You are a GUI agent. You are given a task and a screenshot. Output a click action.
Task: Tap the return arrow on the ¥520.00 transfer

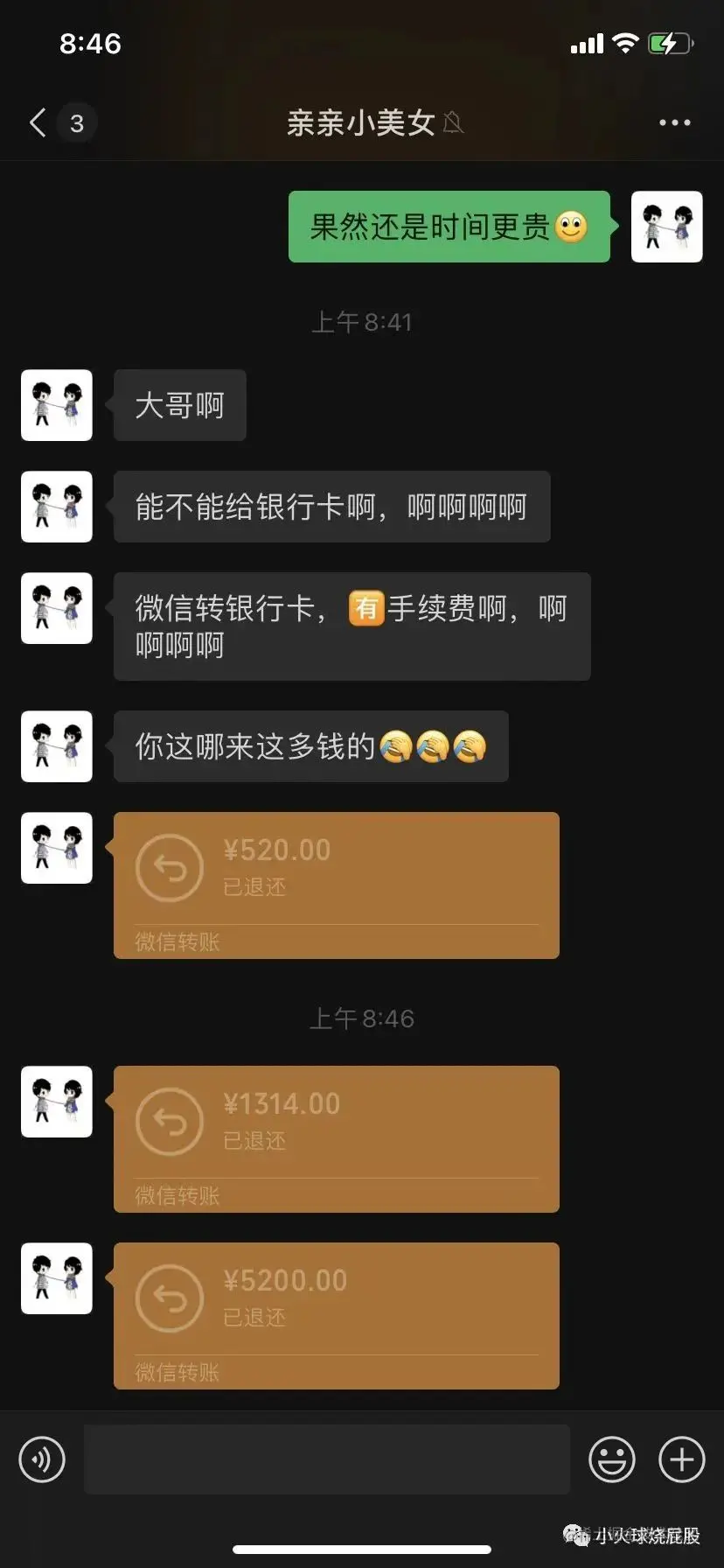point(171,867)
